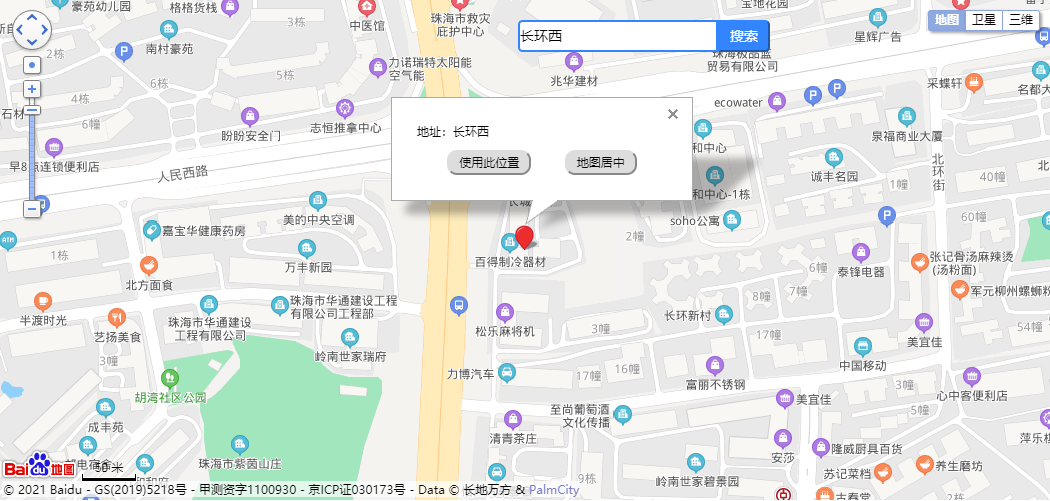The width and height of the screenshot is (1050, 501).
Task: Zoom in with the plus button
Action: [32, 89]
